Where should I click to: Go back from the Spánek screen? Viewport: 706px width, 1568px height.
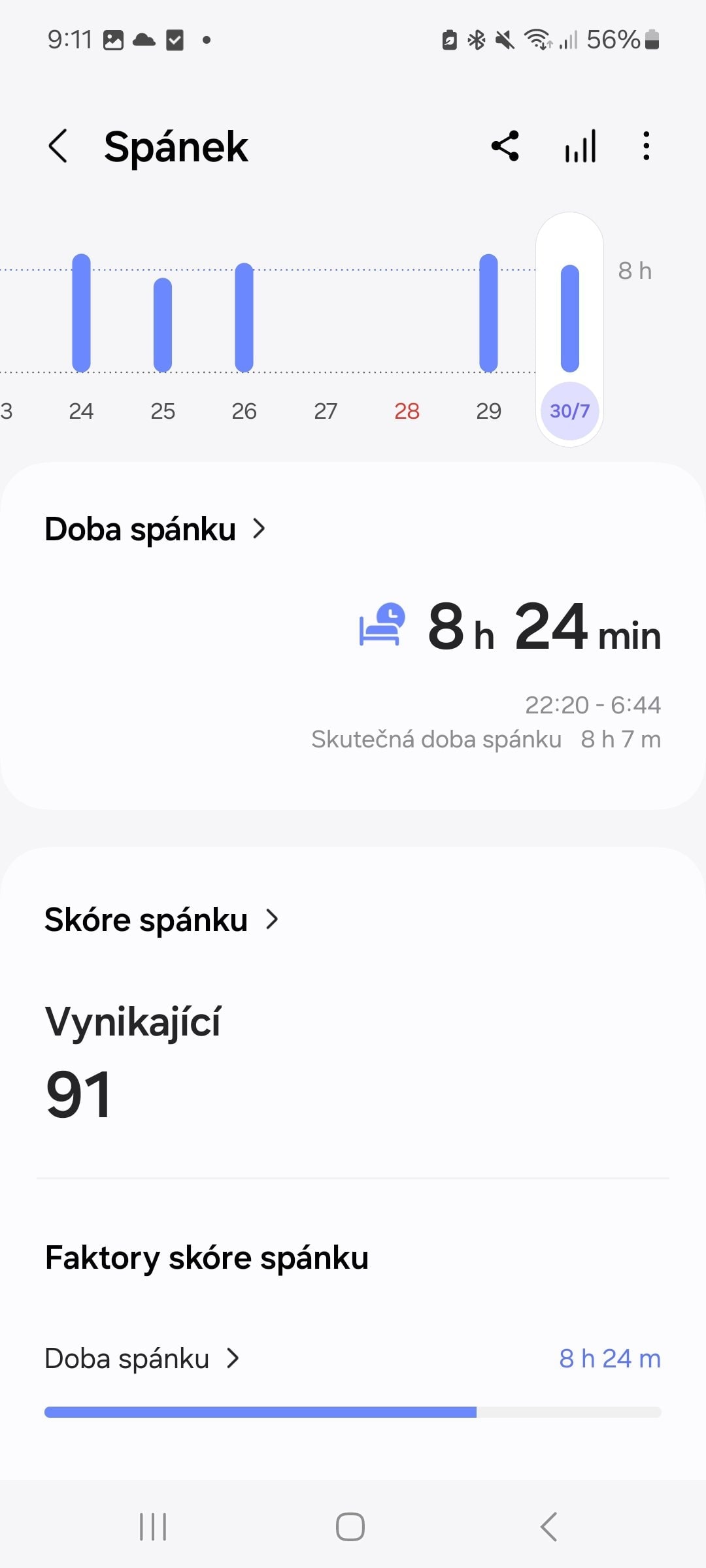click(x=58, y=146)
